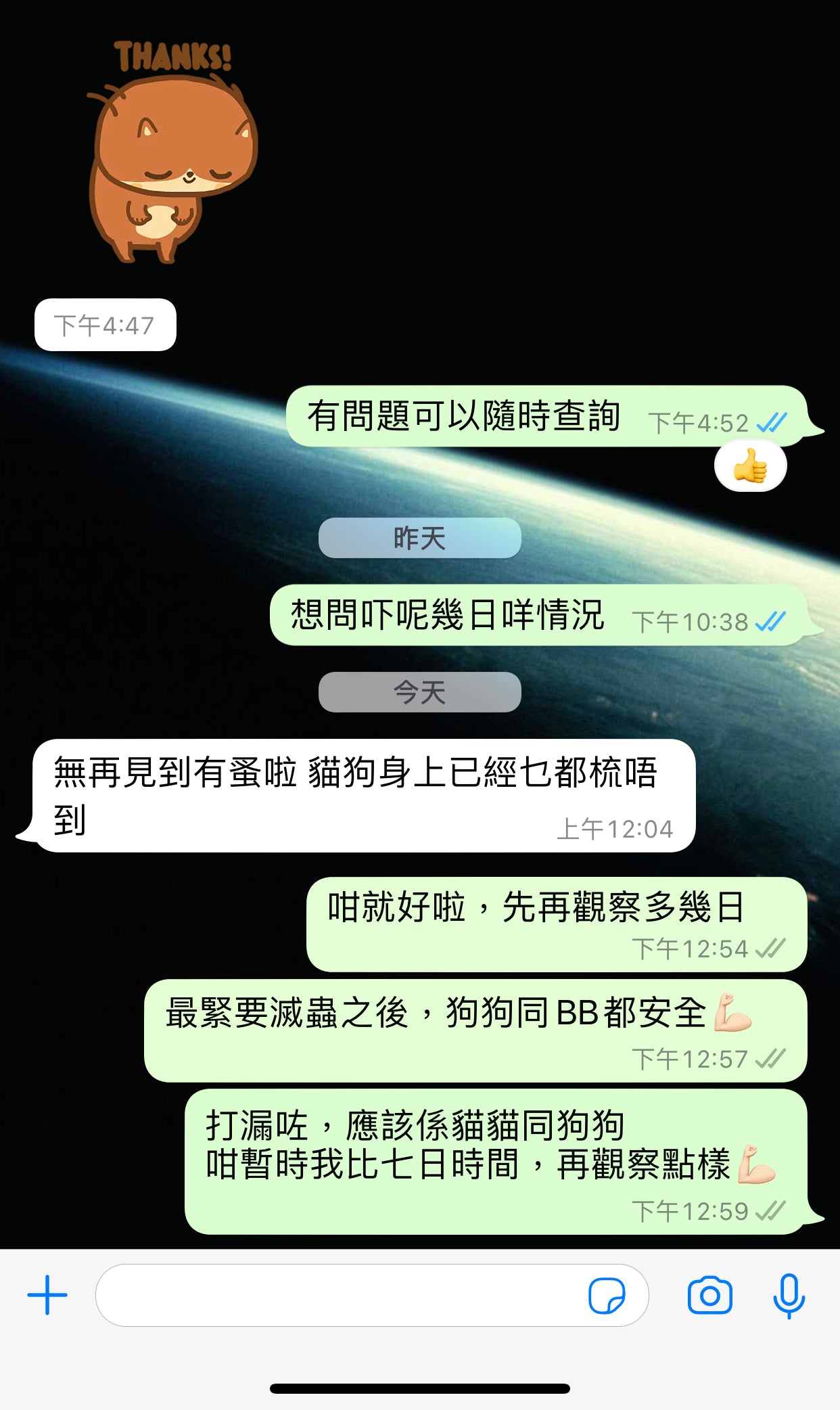Tap the plus attachment icon
This screenshot has height=1410, width=840.
click(47, 1295)
